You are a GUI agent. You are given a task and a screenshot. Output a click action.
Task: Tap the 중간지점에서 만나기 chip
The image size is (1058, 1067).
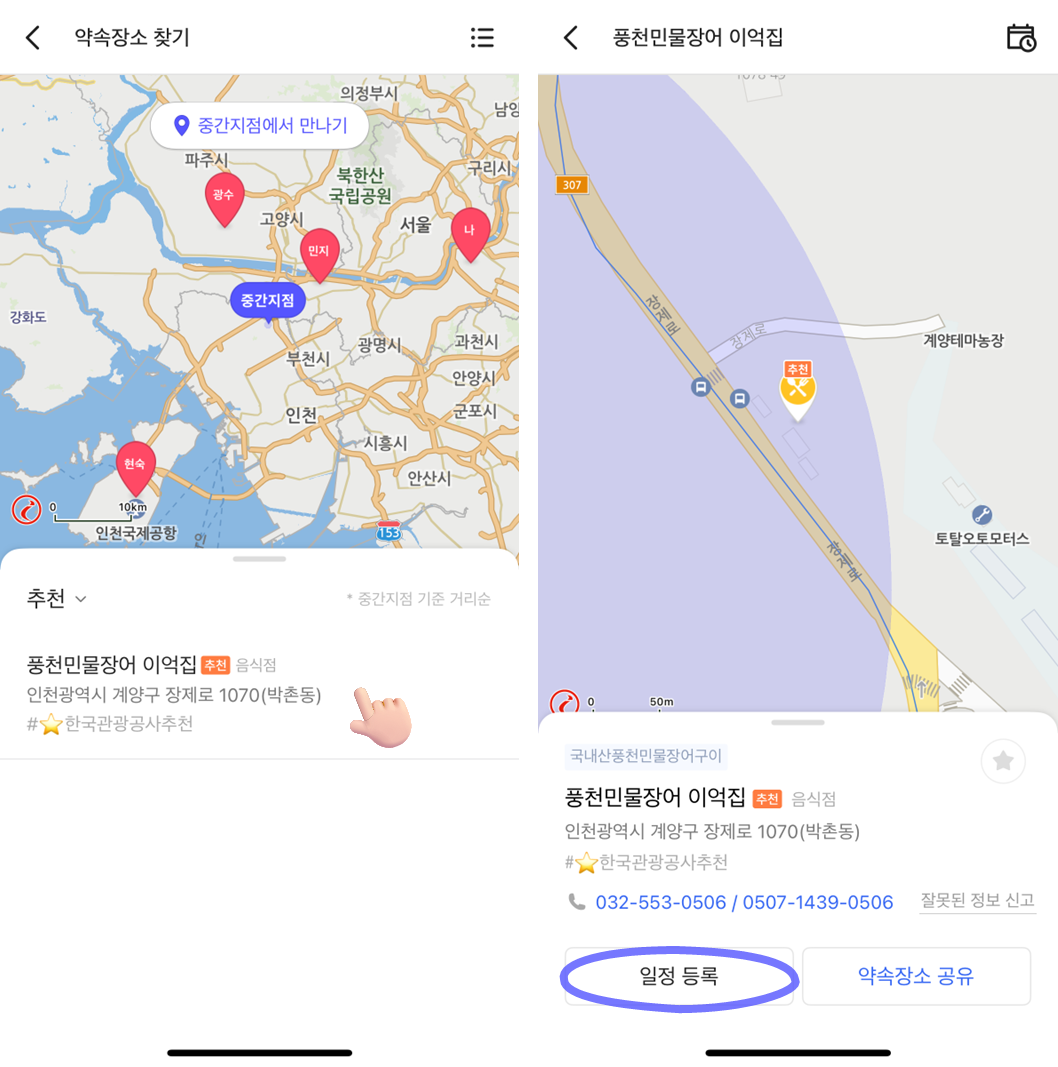click(x=260, y=126)
